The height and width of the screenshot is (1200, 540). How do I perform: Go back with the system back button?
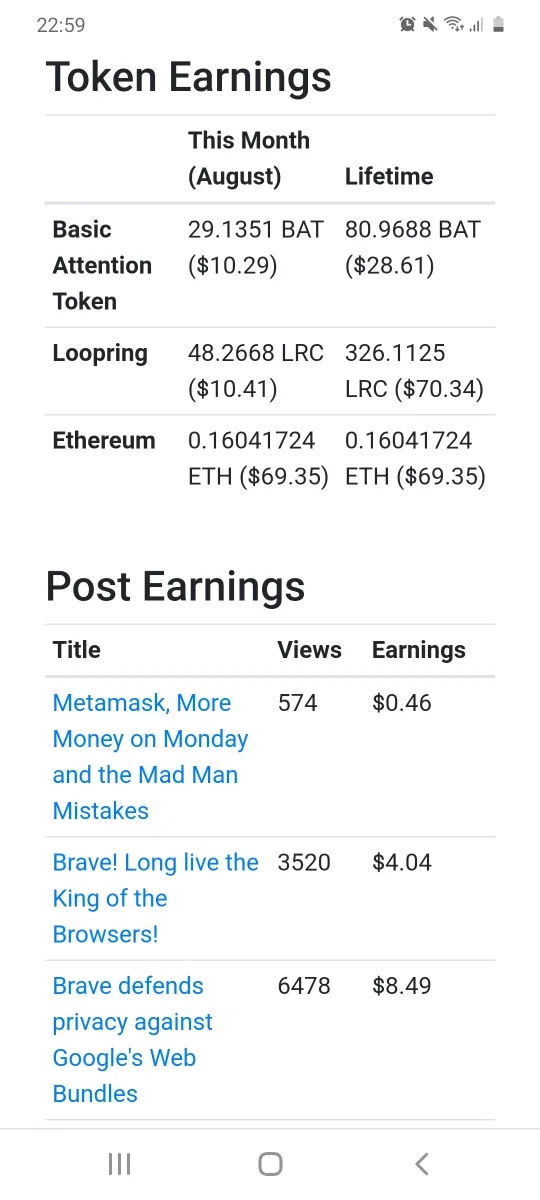click(x=422, y=1163)
